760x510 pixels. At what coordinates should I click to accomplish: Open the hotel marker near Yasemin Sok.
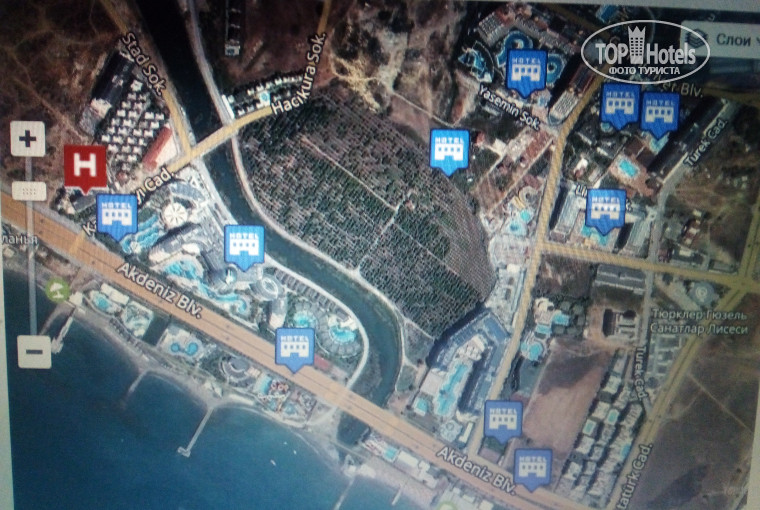tap(525, 68)
